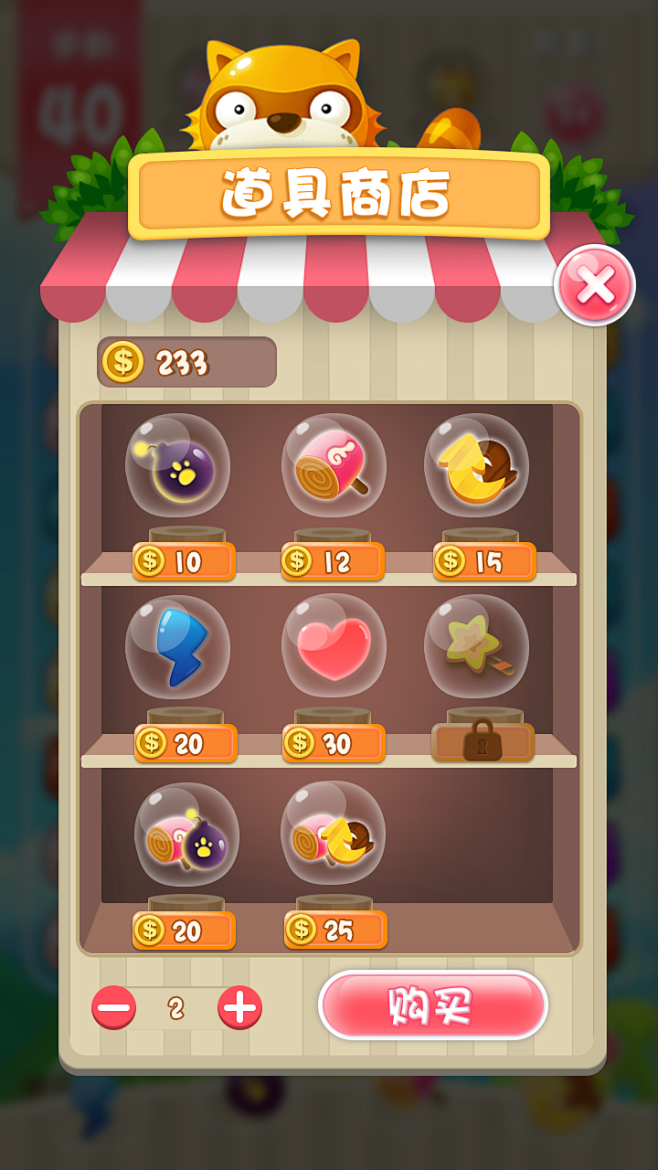Viewport: 658px width, 1170px height.
Task: Increase purchase quantity with plus button
Action: pyautogui.click(x=240, y=1008)
